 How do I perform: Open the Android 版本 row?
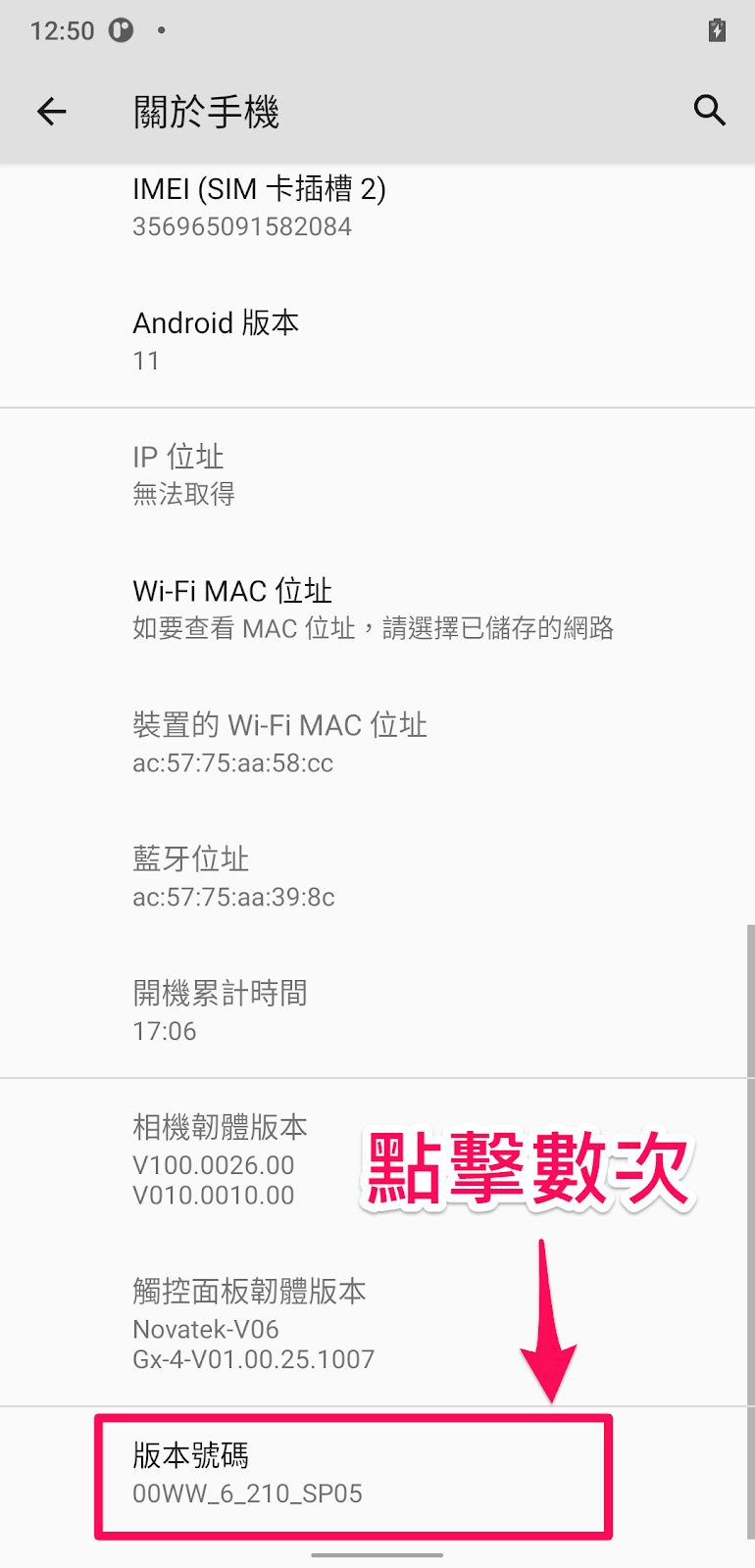point(377,340)
